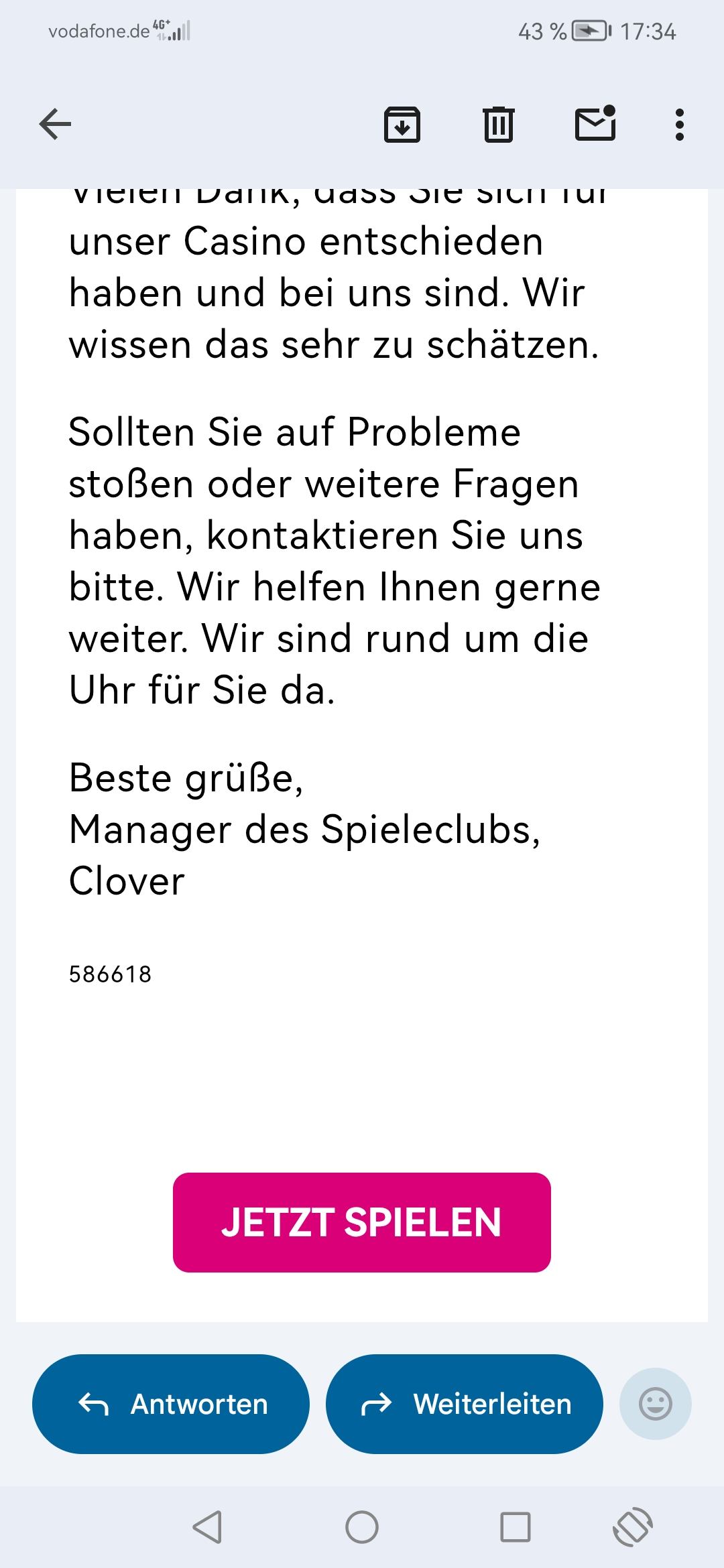Viewport: 724px width, 1568px height.
Task: Forward the email via Weiterleiten
Action: (x=464, y=1404)
